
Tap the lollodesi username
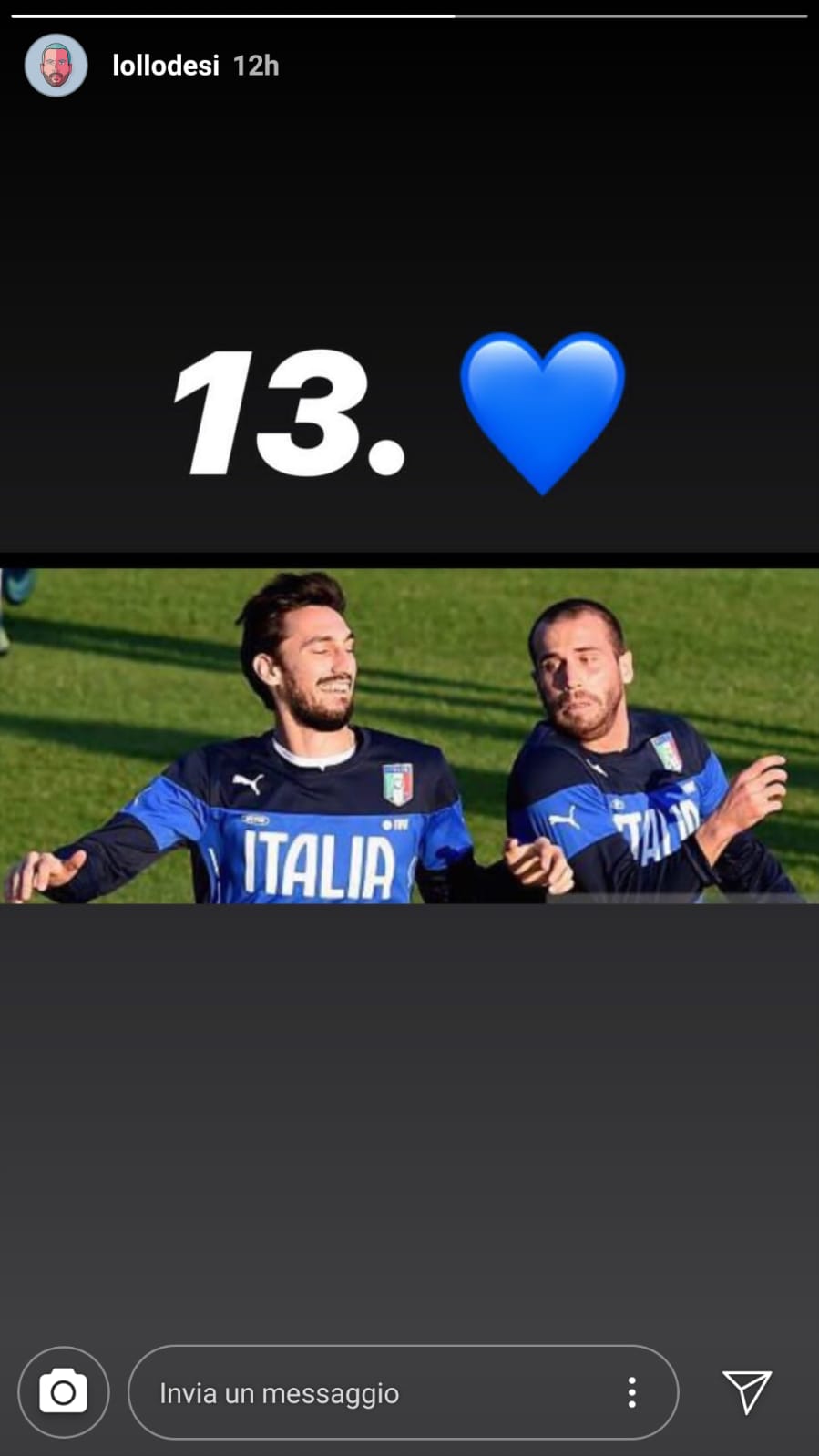[x=165, y=66]
